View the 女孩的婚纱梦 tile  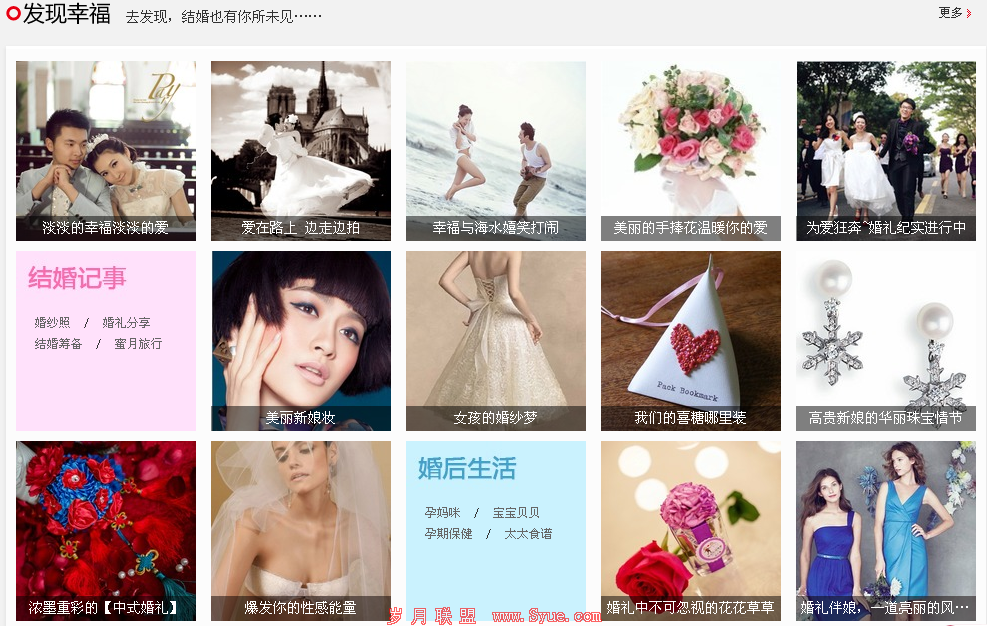[x=496, y=340]
